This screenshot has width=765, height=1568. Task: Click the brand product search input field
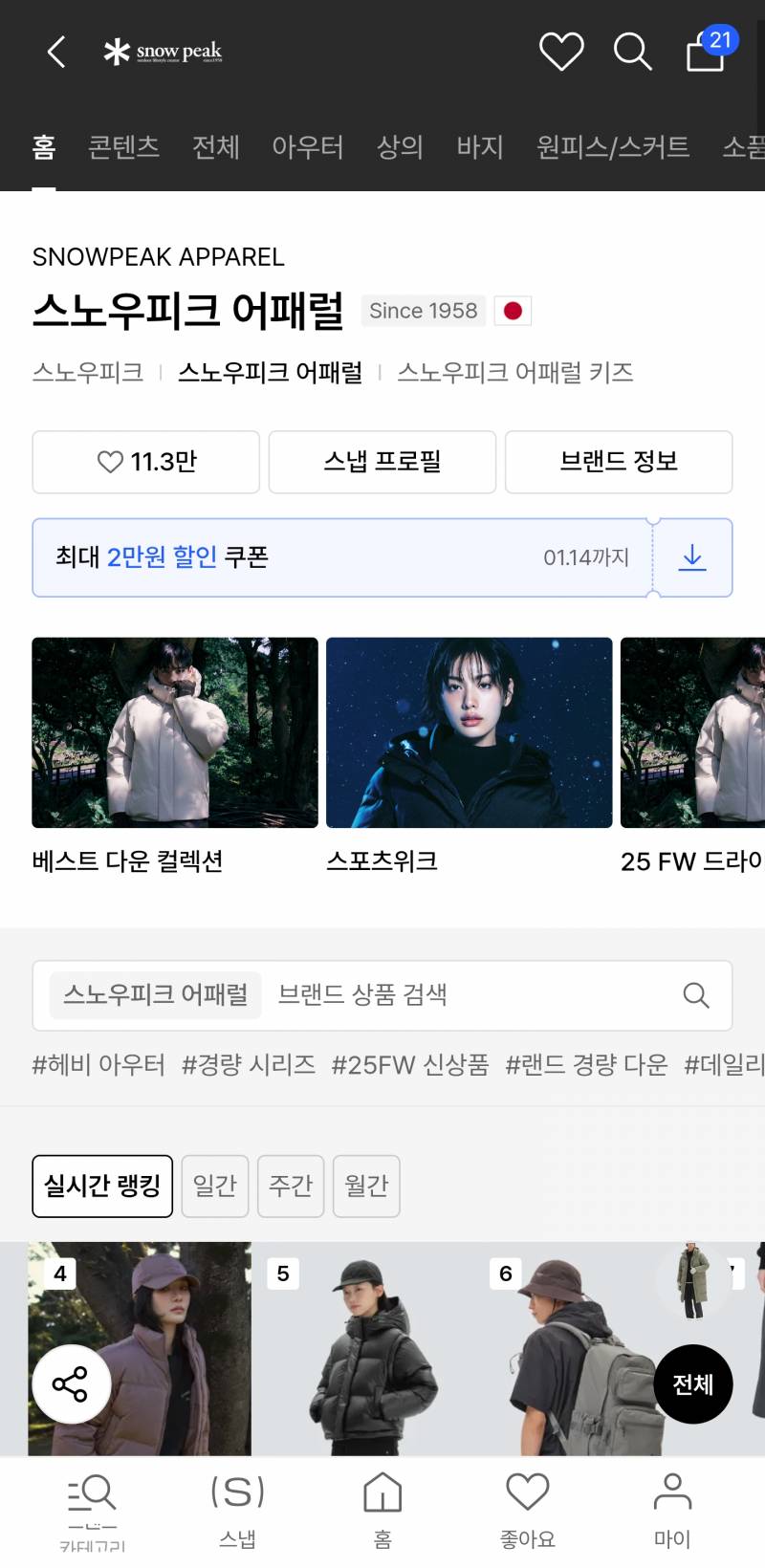coord(430,994)
